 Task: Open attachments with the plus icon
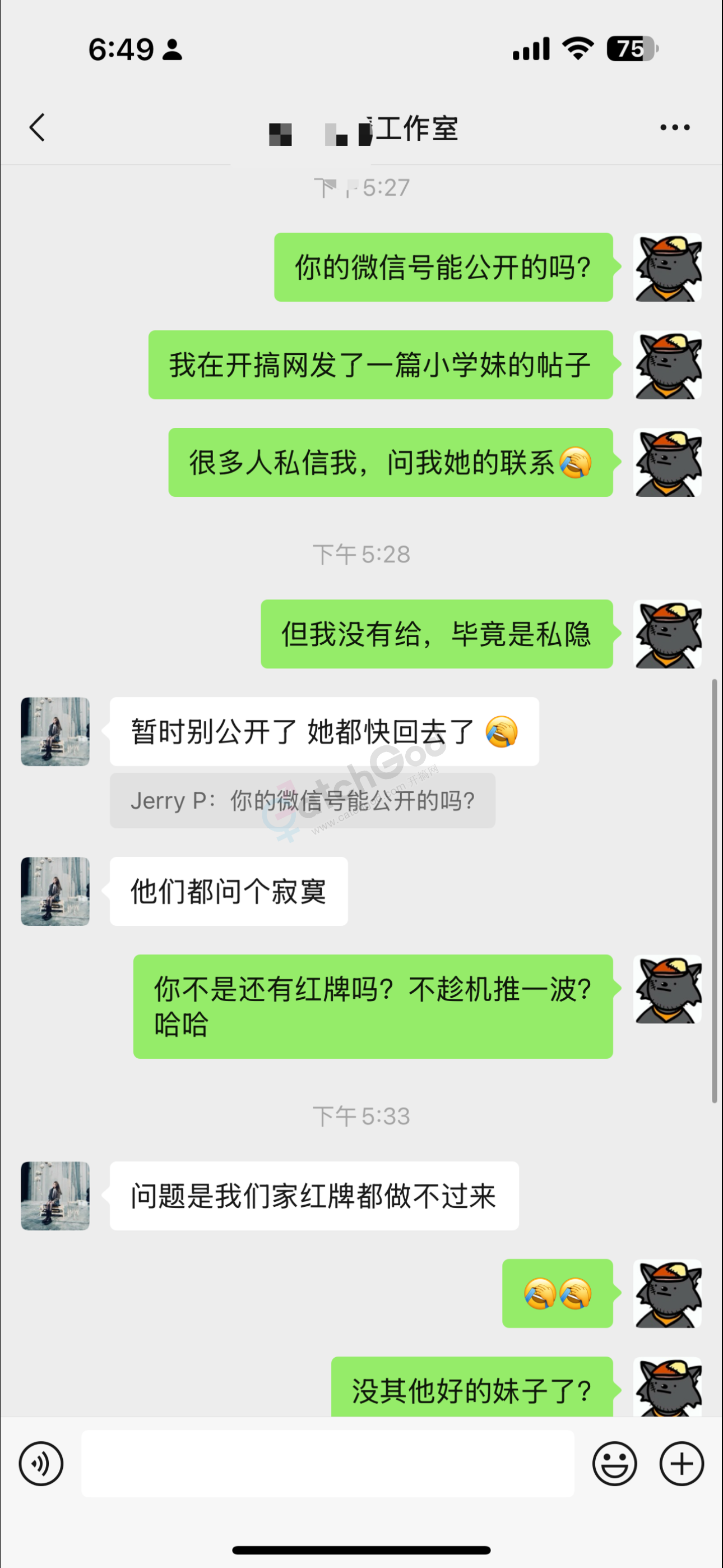click(681, 1464)
